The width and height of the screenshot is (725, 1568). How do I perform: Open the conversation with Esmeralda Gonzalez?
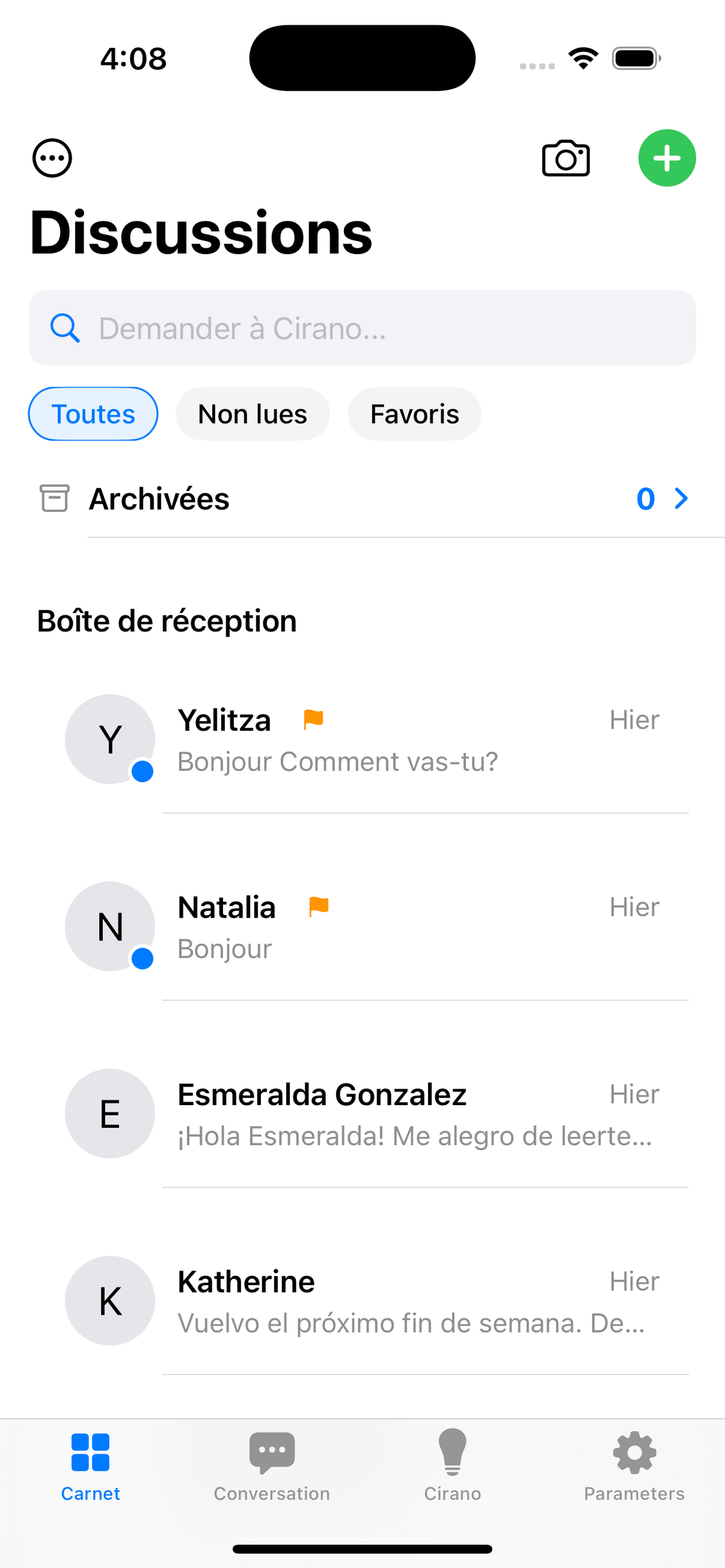363,1114
